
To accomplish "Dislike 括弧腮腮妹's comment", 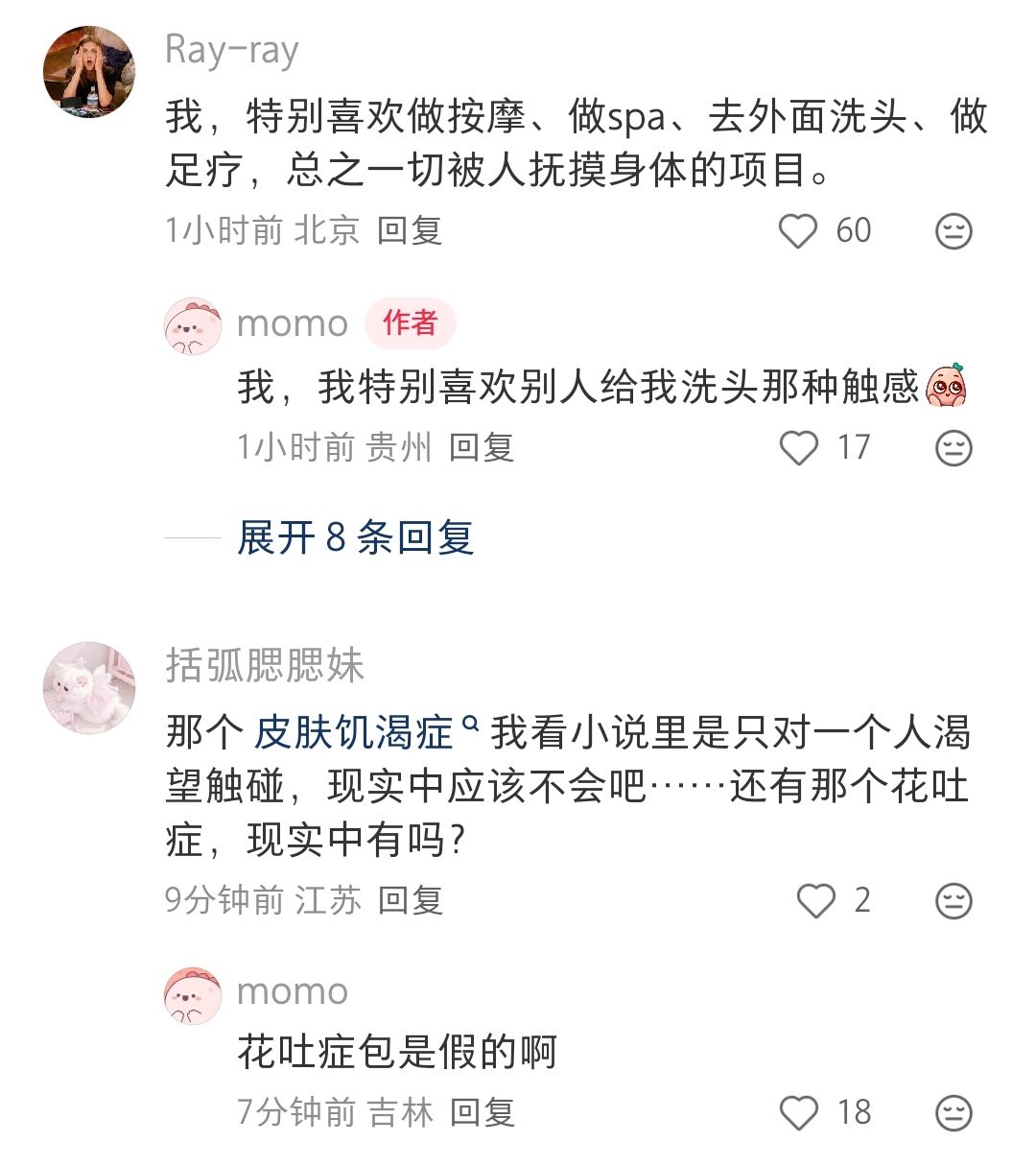I will 953,900.
